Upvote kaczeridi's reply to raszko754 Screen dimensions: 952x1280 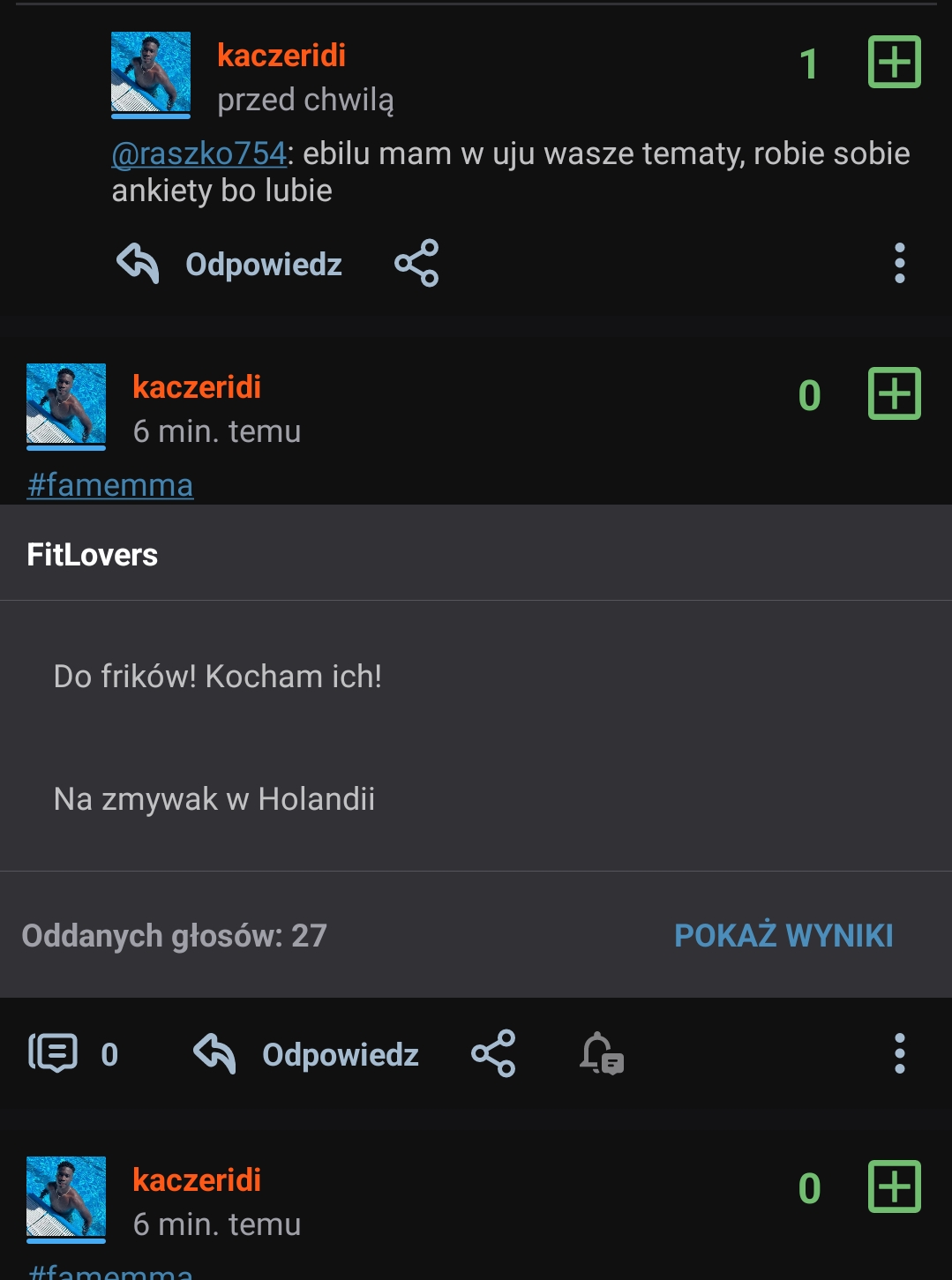[x=894, y=63]
